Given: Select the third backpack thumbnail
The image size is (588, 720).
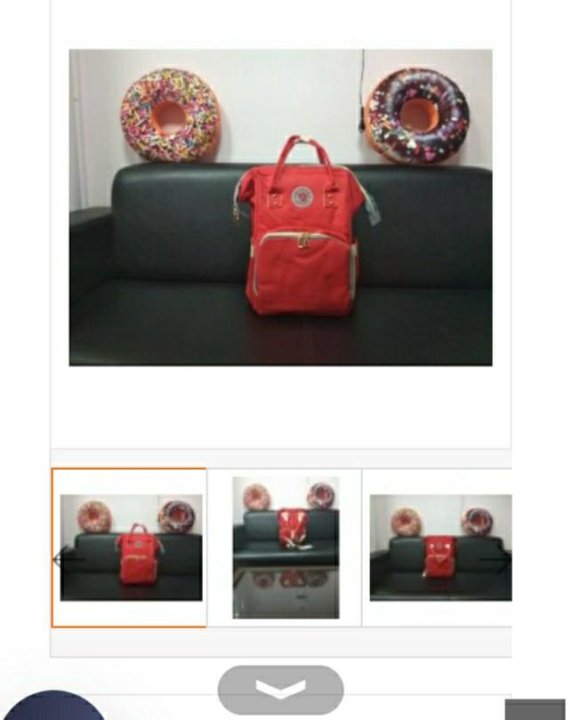Looking at the screenshot, I should (x=441, y=547).
